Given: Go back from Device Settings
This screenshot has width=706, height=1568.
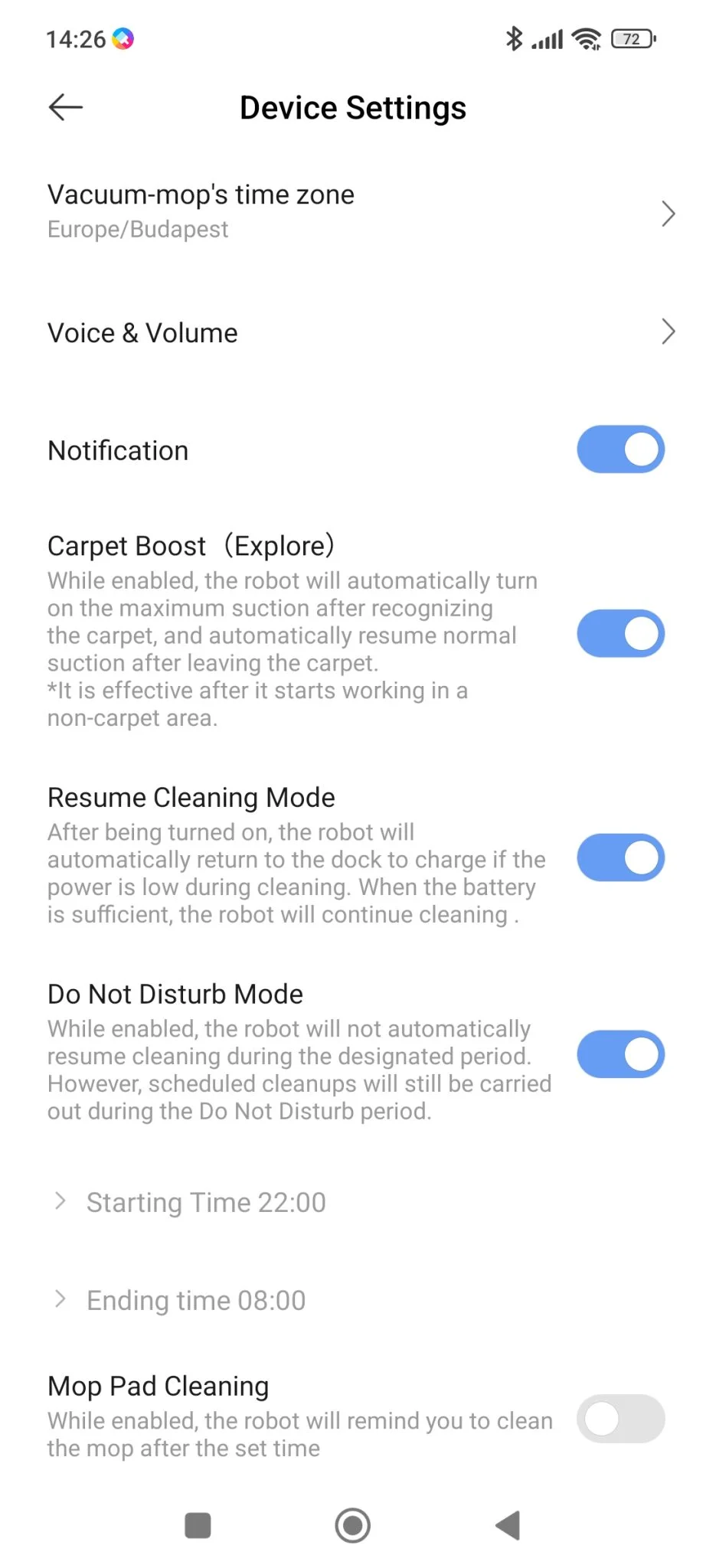Looking at the screenshot, I should (66, 107).
